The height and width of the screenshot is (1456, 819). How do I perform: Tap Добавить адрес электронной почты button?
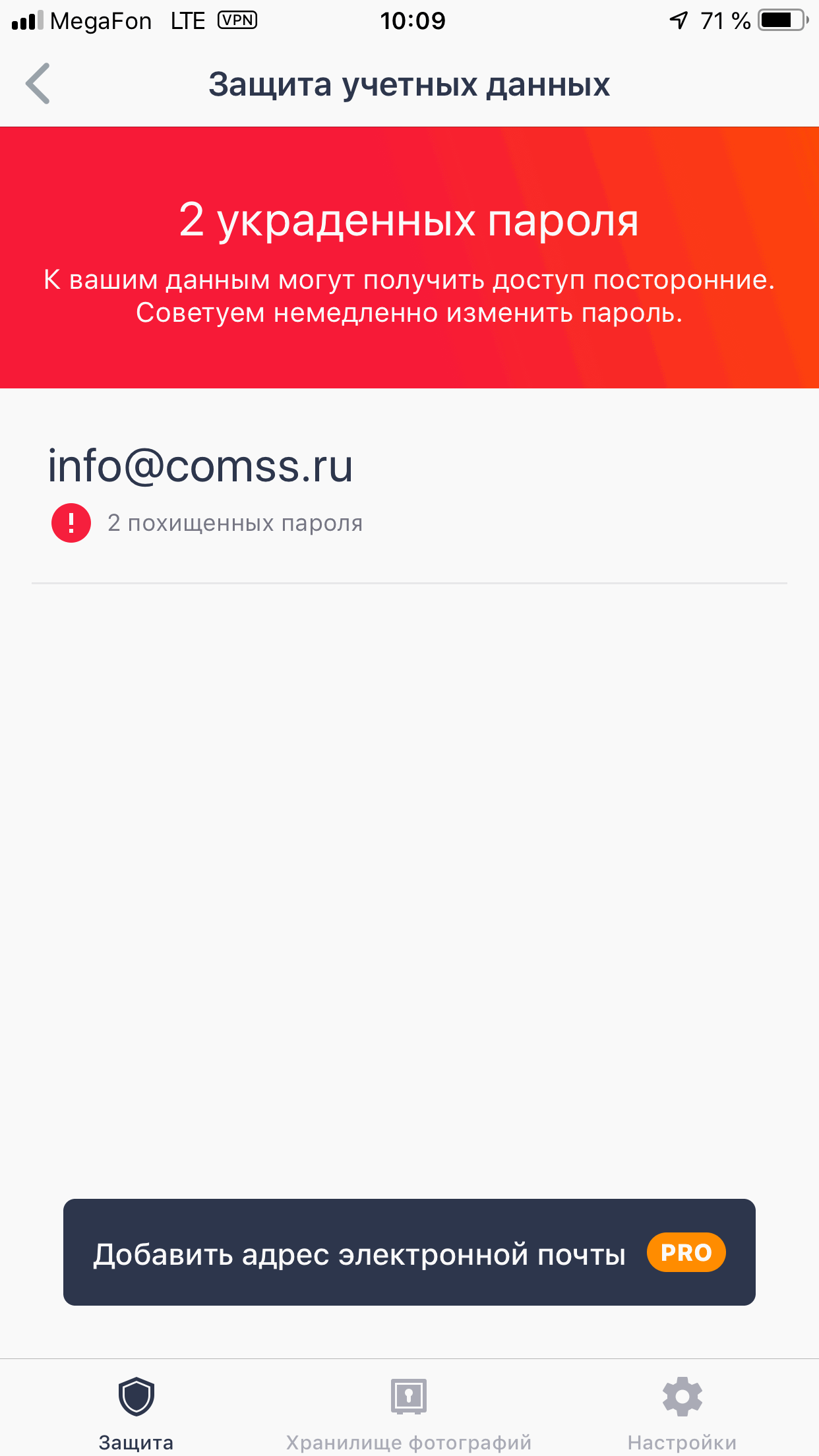tap(409, 1252)
